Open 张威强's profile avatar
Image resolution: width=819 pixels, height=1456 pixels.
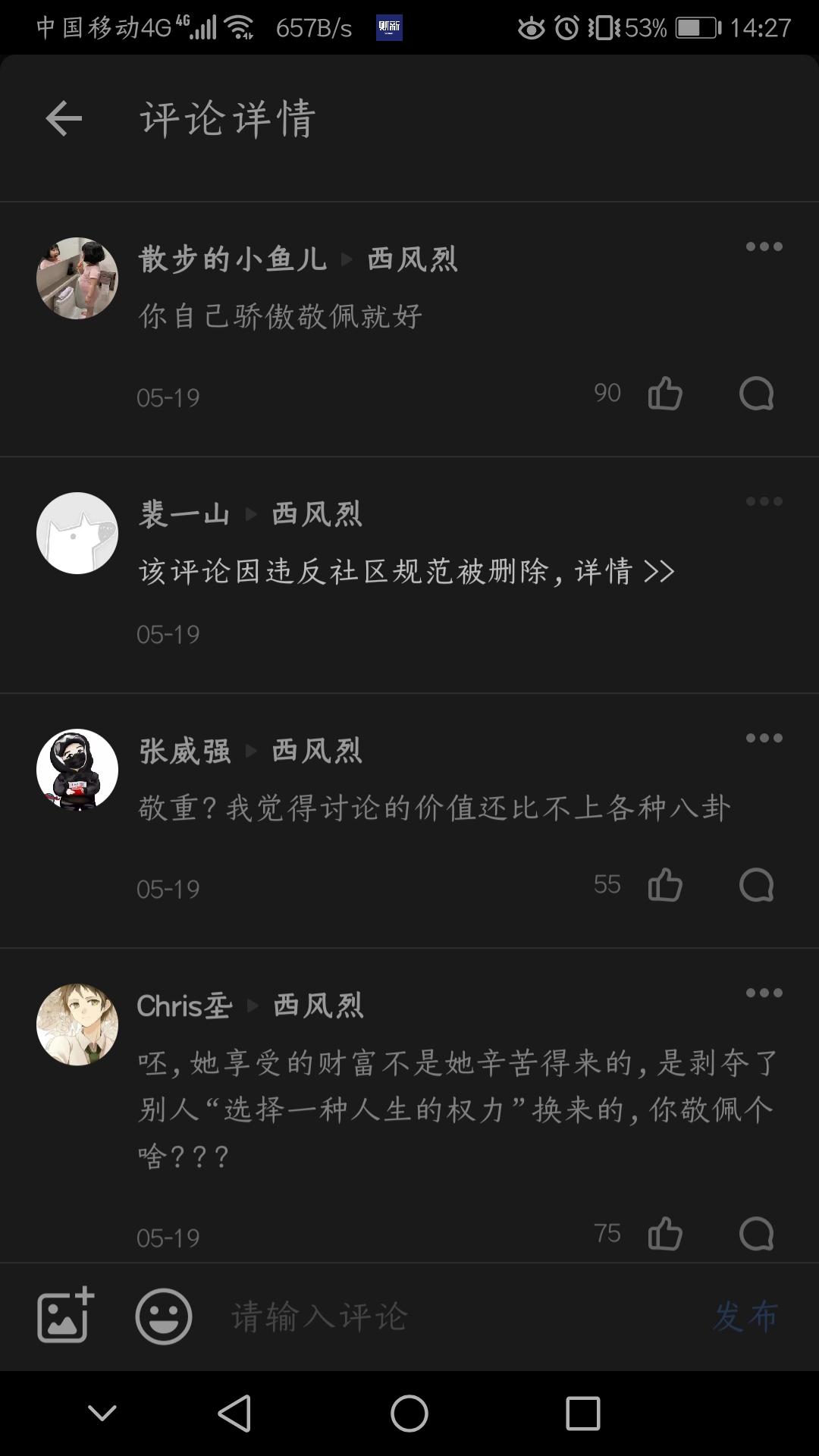[77, 770]
